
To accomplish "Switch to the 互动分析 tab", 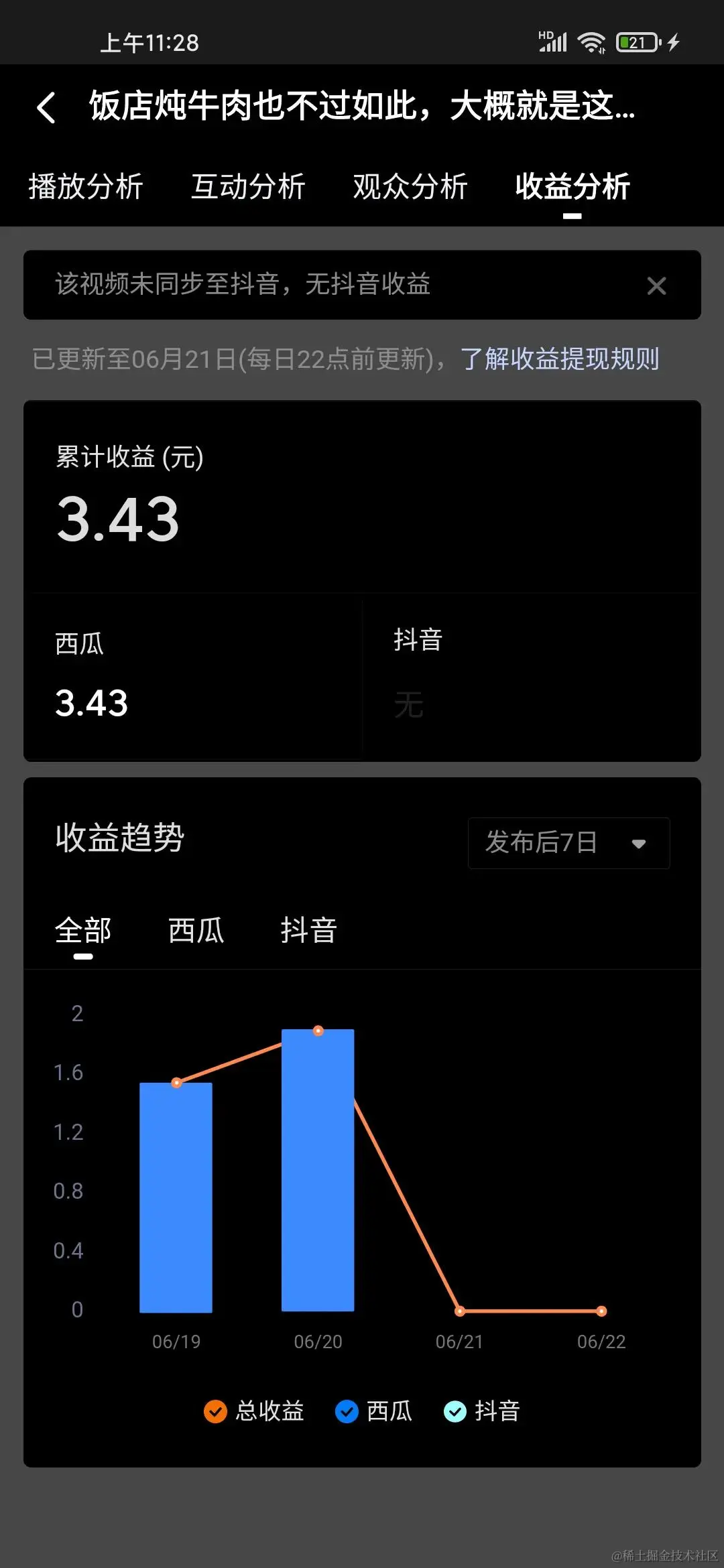I will point(249,188).
